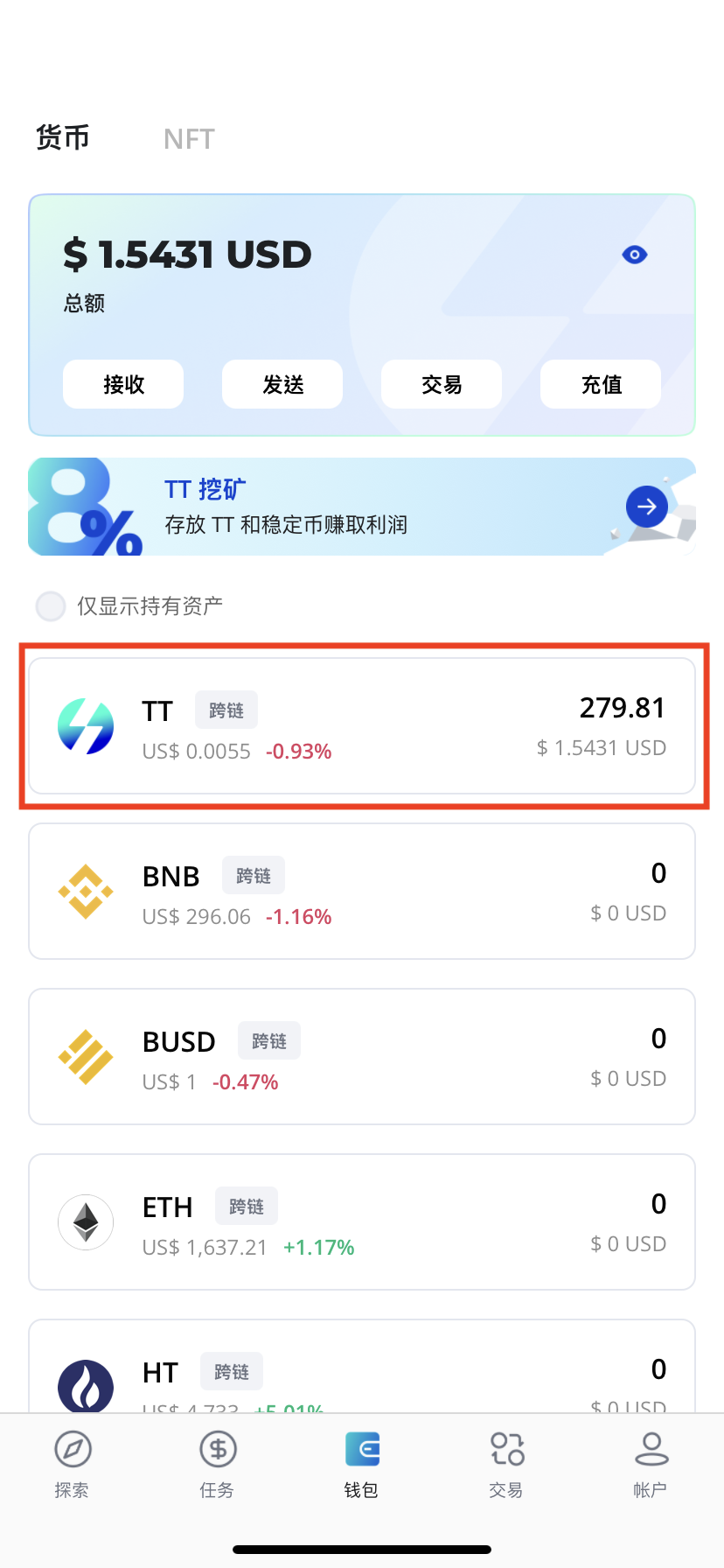This screenshot has height=1568, width=724.
Task: Open the BUSD asset card
Action: (362, 1057)
